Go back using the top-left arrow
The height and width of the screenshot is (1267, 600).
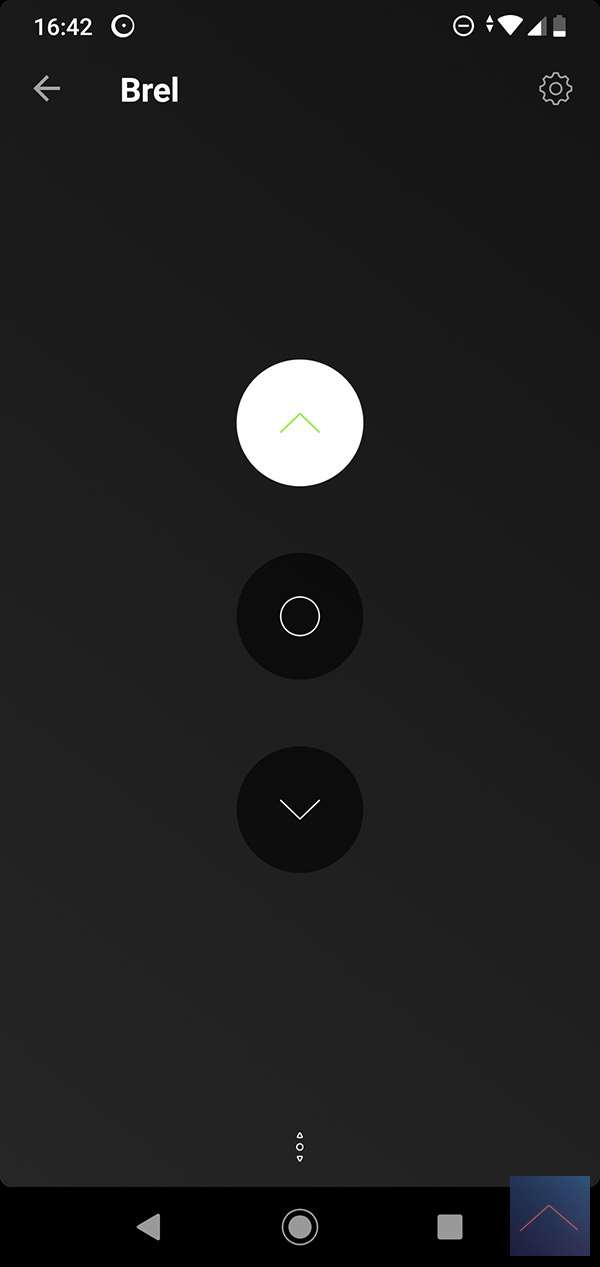(47, 89)
